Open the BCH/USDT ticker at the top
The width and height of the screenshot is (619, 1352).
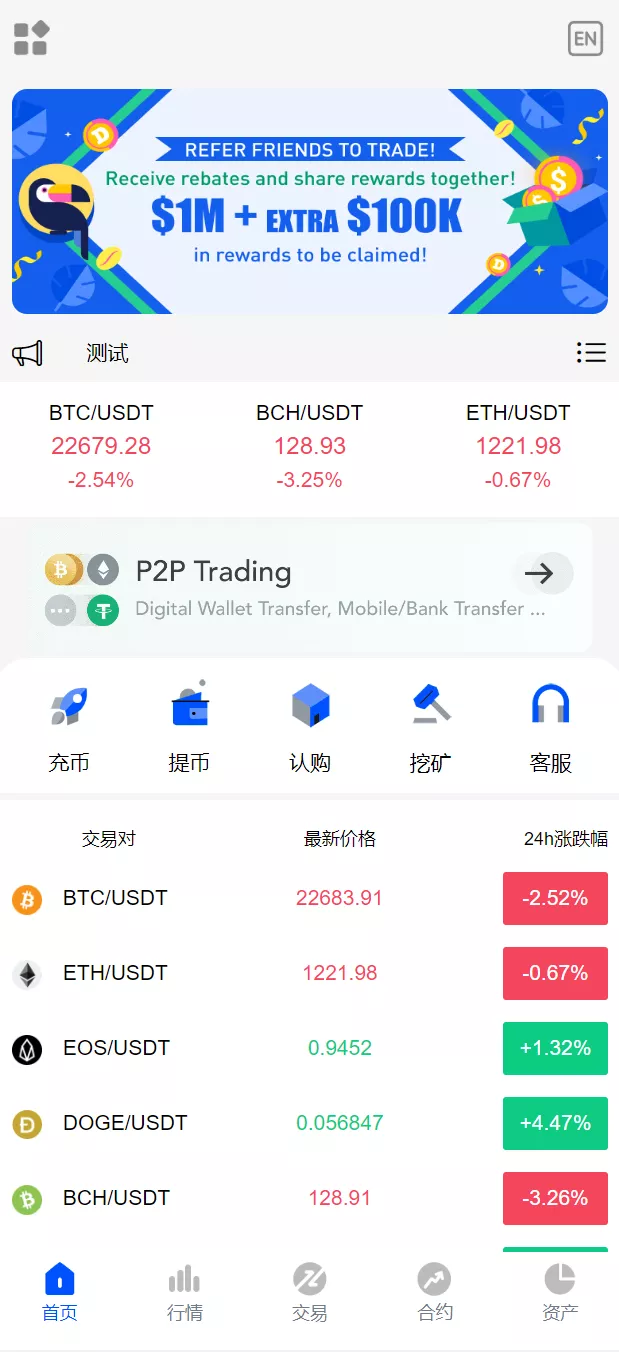(310, 446)
